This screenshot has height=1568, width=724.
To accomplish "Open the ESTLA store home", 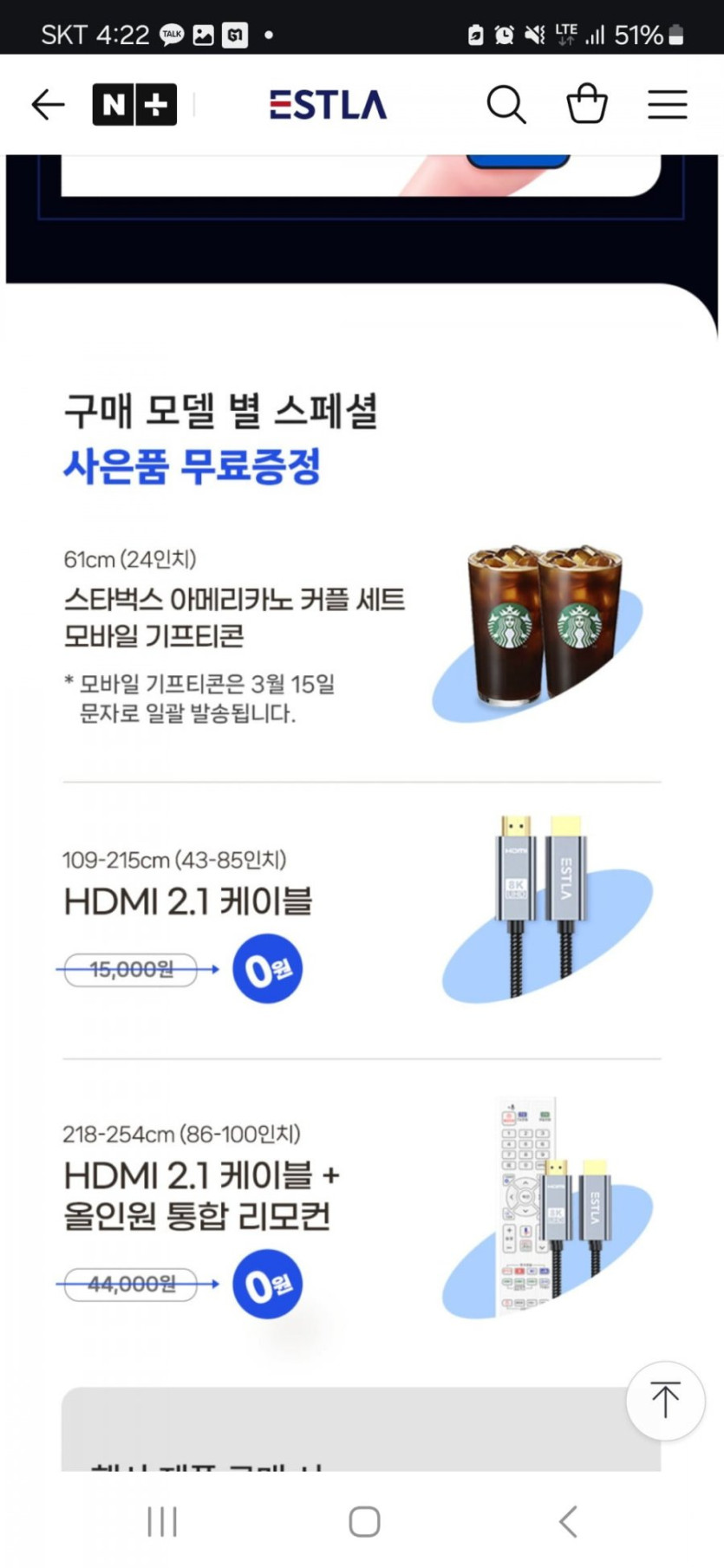I will click(328, 105).
